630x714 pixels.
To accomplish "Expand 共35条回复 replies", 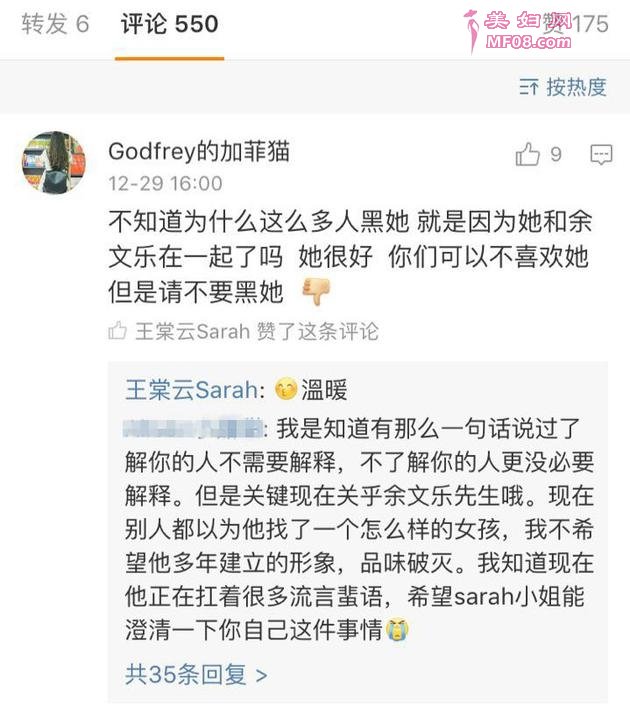I will coord(196,675).
